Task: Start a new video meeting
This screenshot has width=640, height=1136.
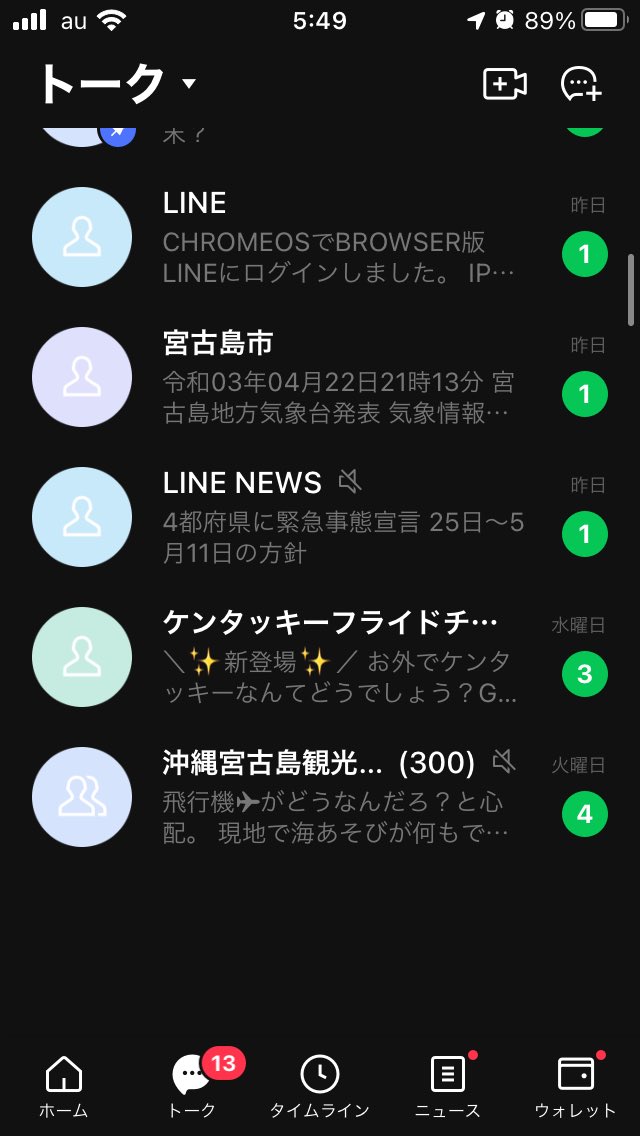Action: [x=504, y=84]
